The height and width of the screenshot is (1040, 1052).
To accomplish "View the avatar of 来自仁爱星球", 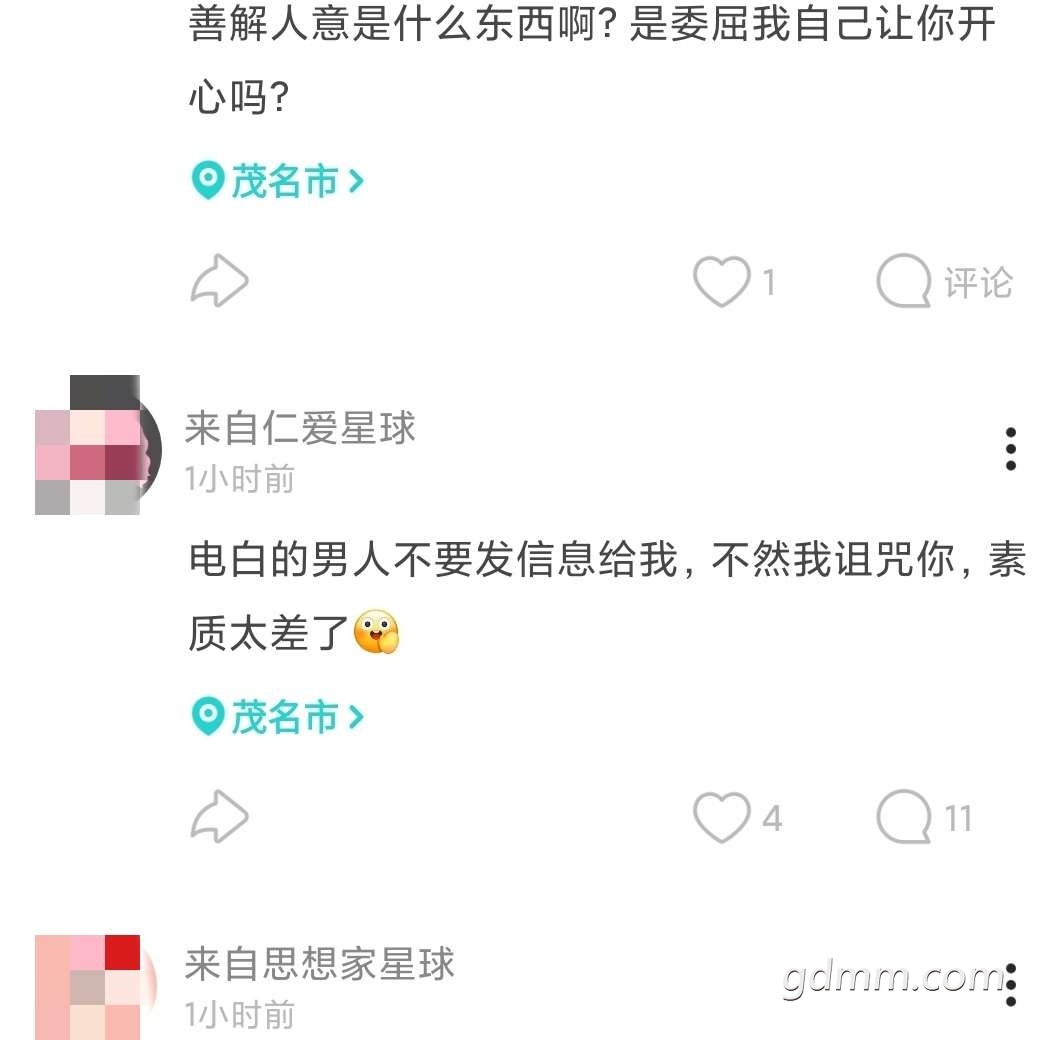I will point(99,445).
